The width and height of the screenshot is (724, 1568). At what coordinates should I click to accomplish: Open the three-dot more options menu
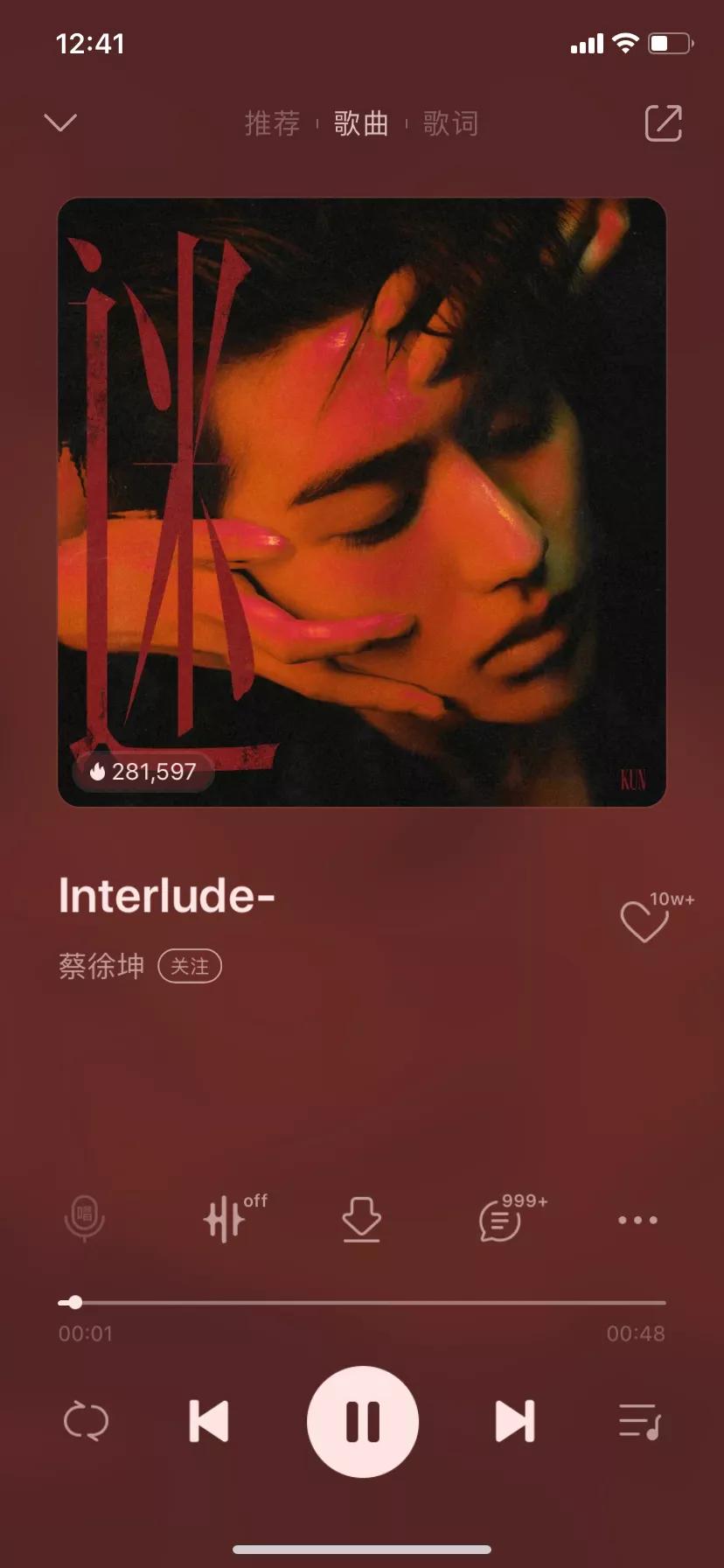[x=637, y=1220]
